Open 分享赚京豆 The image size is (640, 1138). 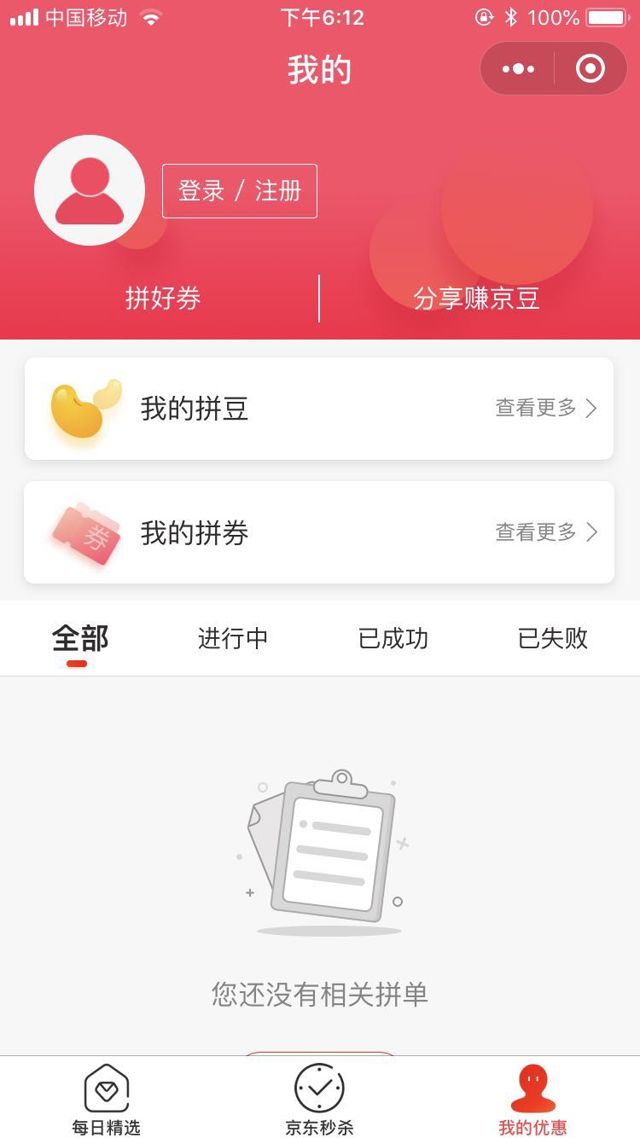[x=477, y=298]
